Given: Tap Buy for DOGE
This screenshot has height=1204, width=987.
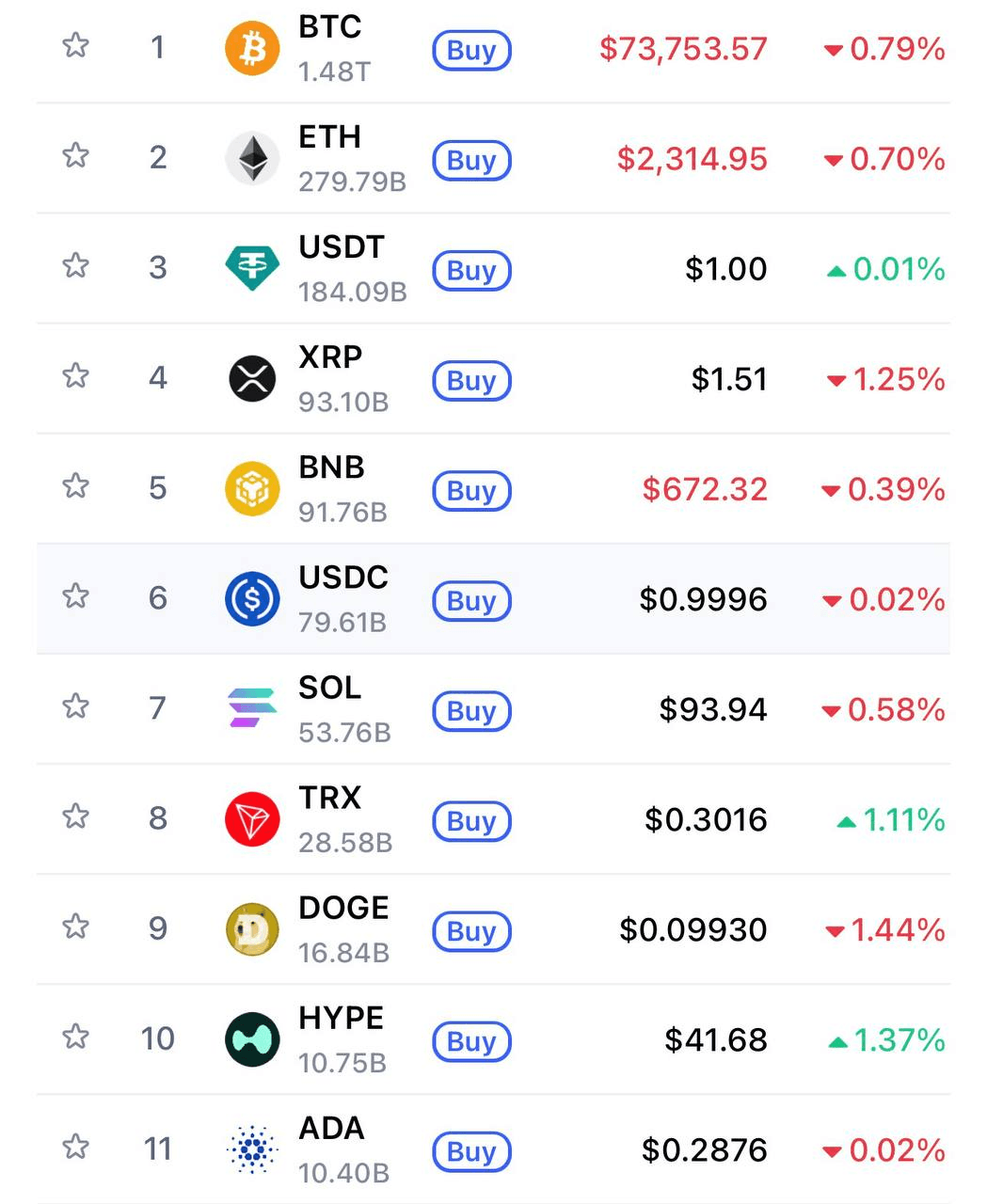Looking at the screenshot, I should point(471,930).
